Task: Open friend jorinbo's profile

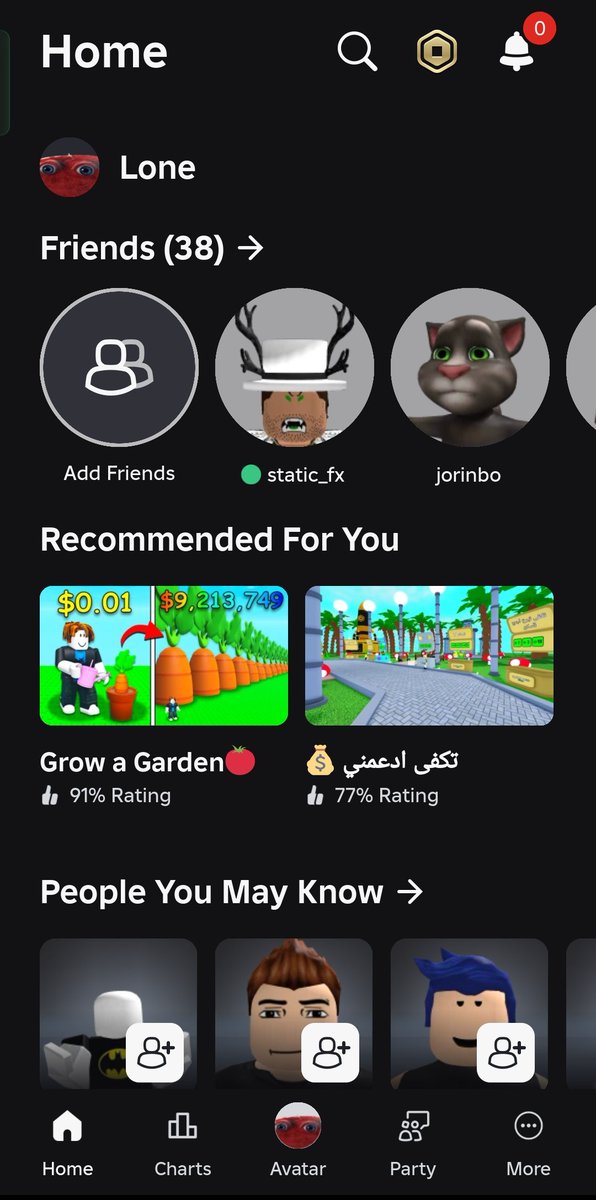Action: [469, 368]
